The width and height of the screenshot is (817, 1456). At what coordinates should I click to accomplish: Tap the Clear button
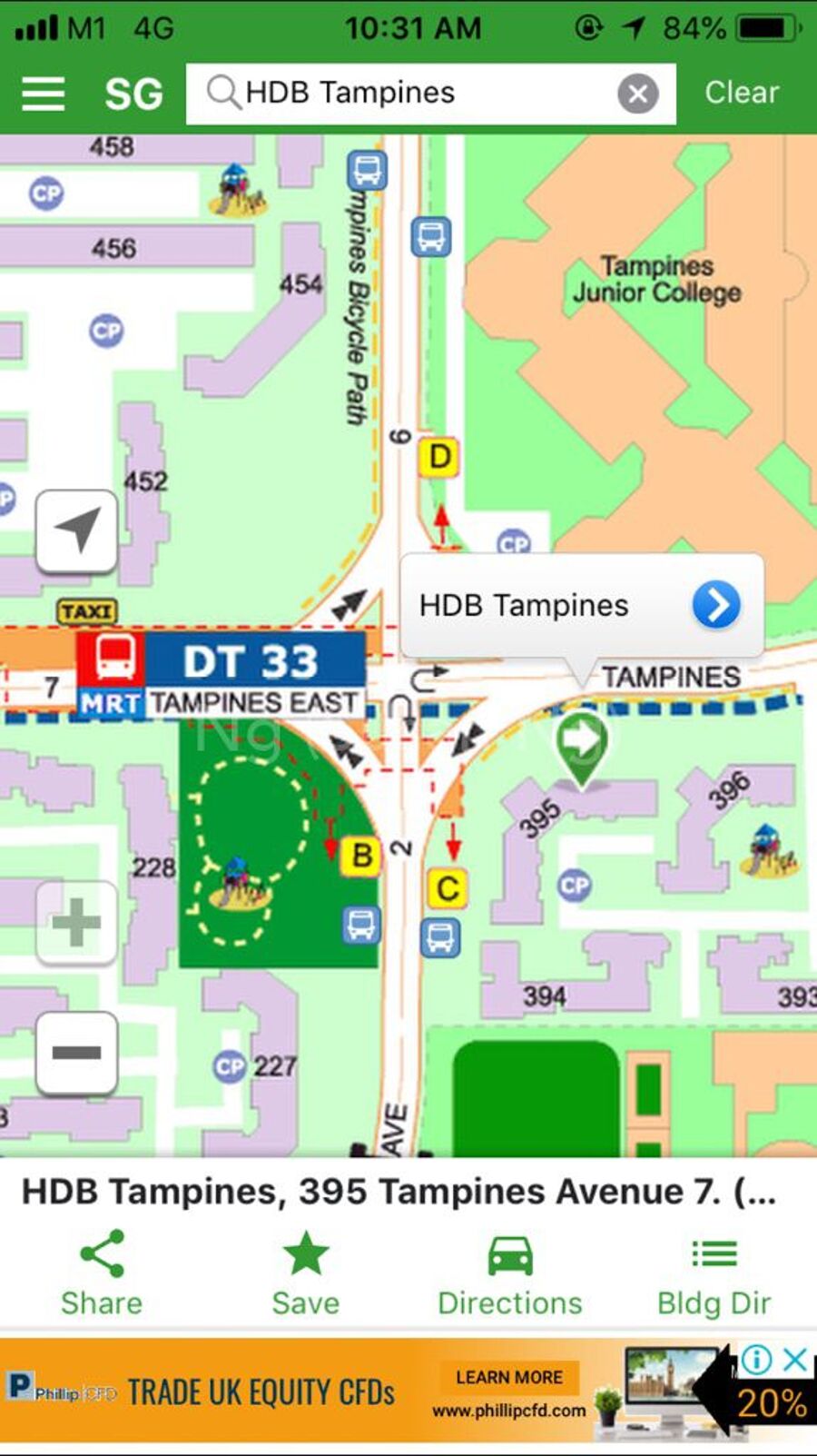tap(742, 93)
